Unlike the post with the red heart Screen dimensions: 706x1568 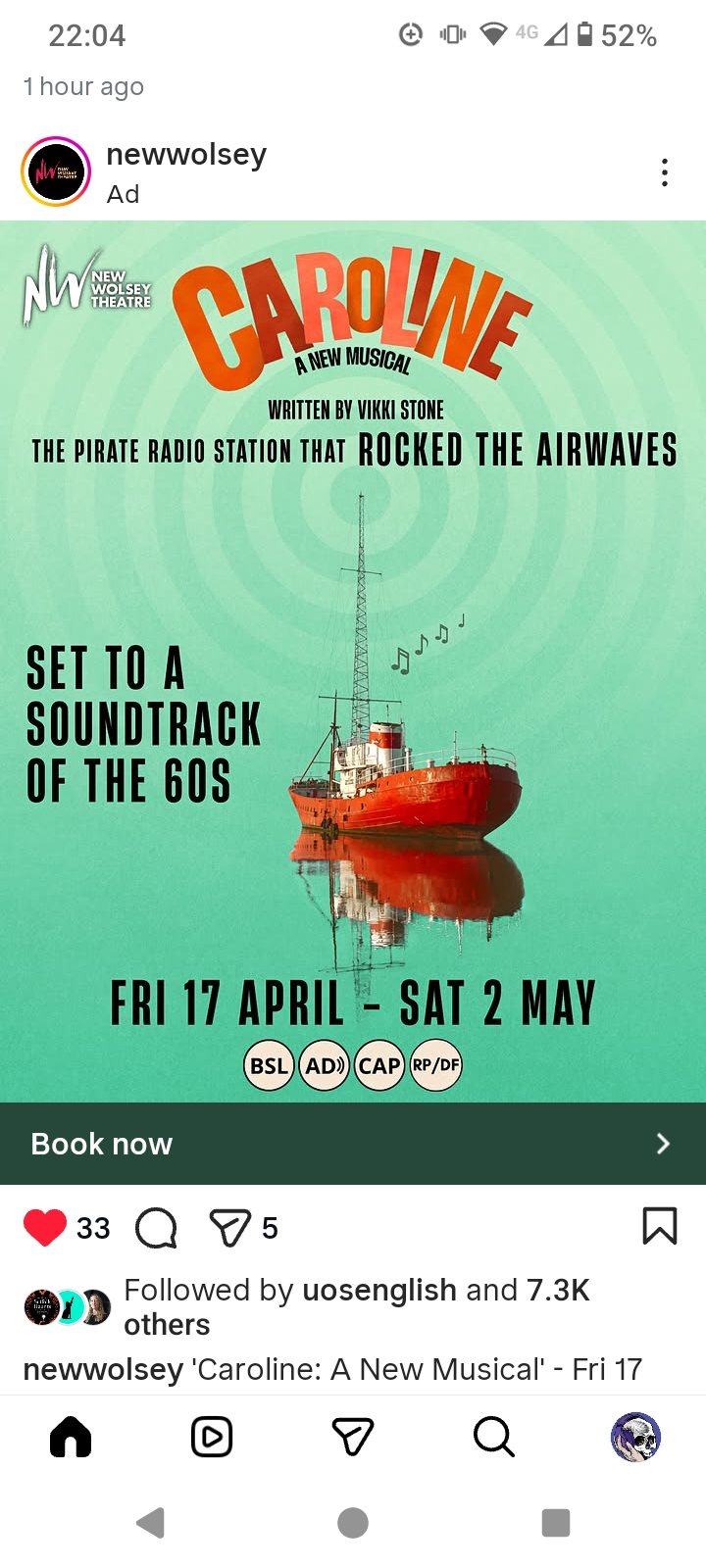point(44,1227)
